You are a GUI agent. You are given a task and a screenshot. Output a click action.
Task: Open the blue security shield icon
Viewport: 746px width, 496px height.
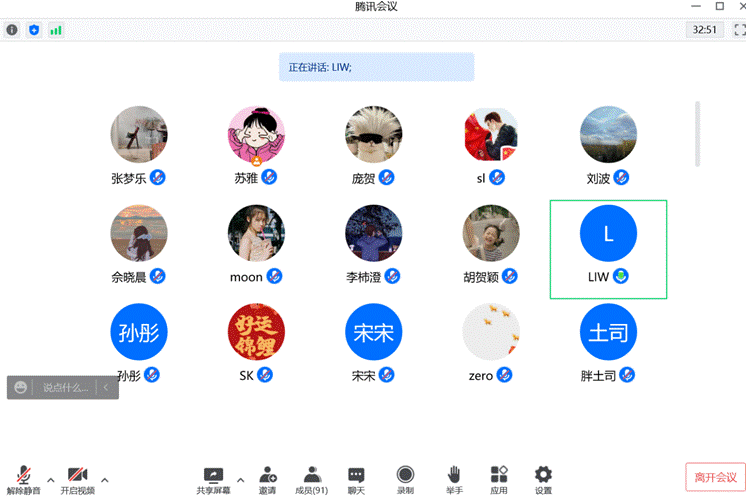[34, 30]
